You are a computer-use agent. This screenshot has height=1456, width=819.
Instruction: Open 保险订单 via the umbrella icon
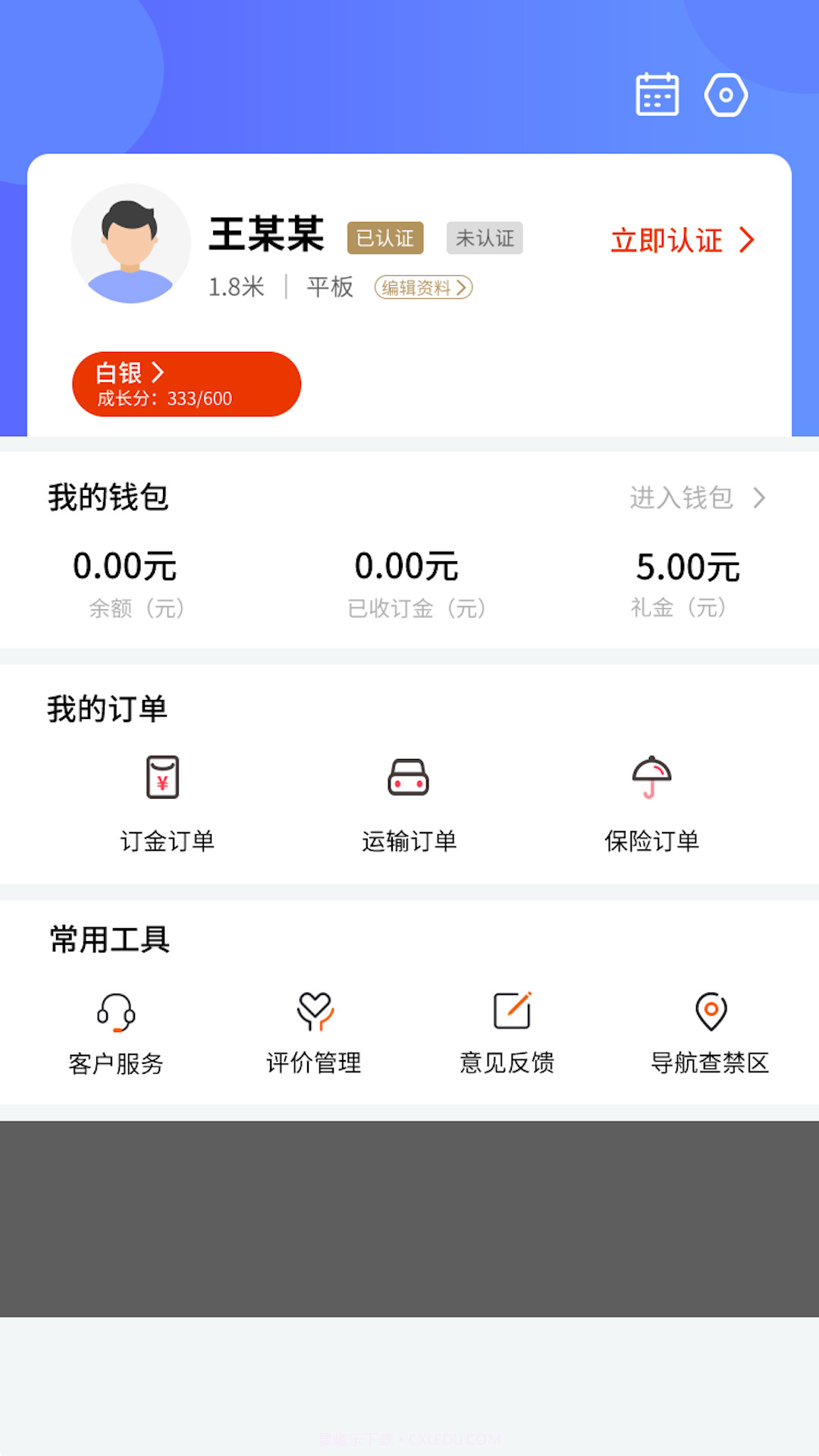651,778
